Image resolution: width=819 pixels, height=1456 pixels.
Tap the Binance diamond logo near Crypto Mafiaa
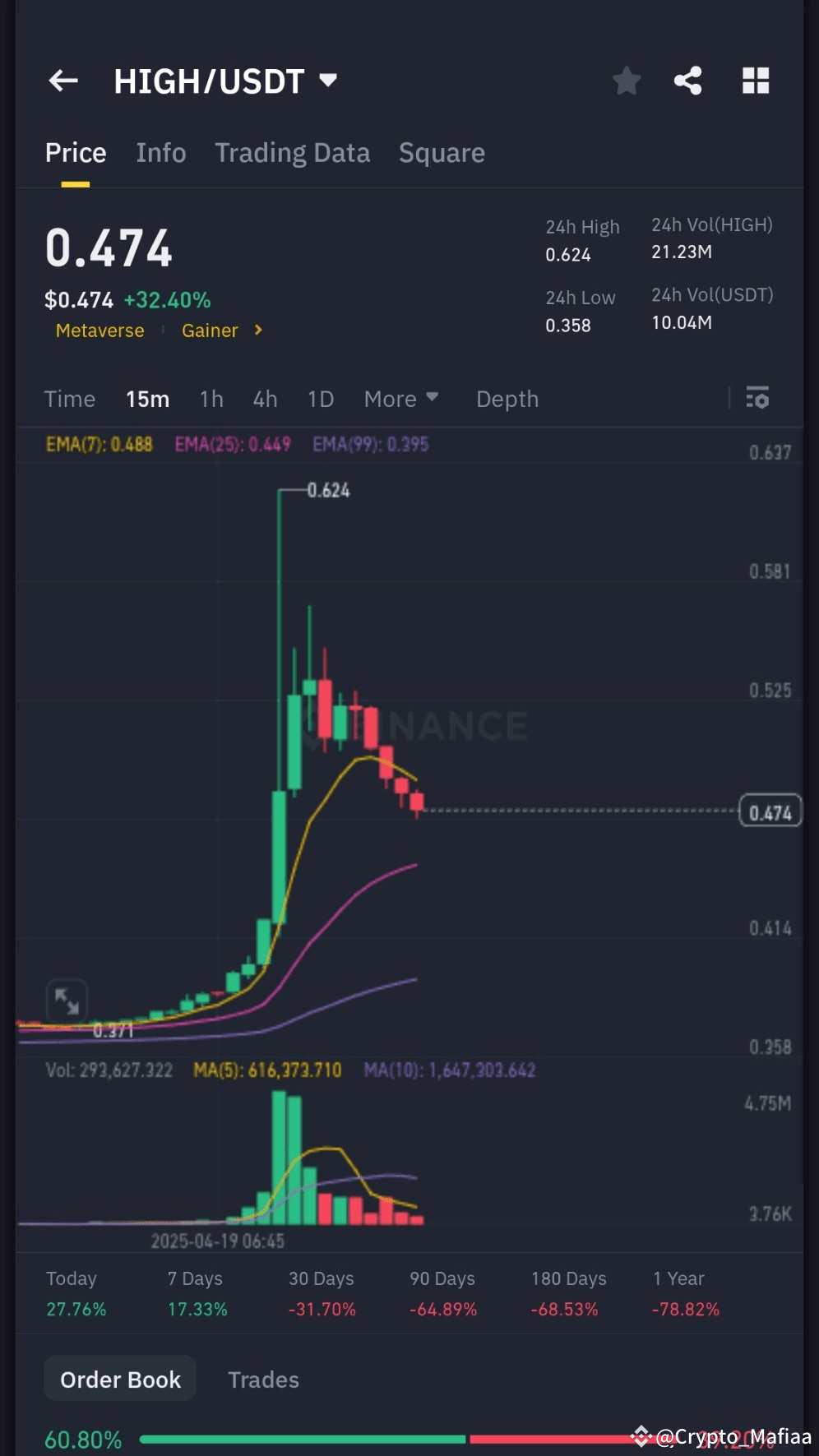641,1435
